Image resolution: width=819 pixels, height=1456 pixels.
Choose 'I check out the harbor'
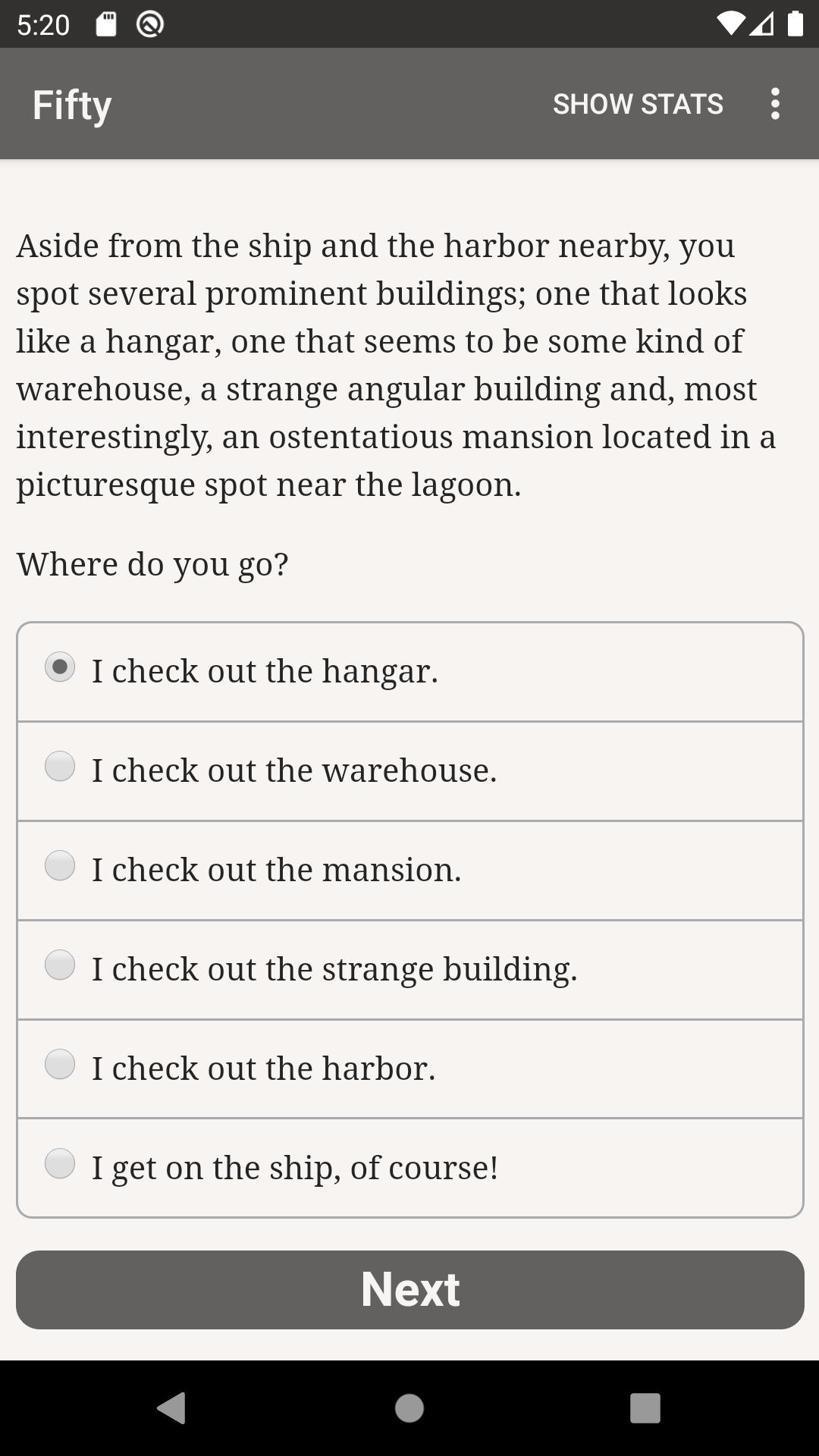coord(410,1069)
